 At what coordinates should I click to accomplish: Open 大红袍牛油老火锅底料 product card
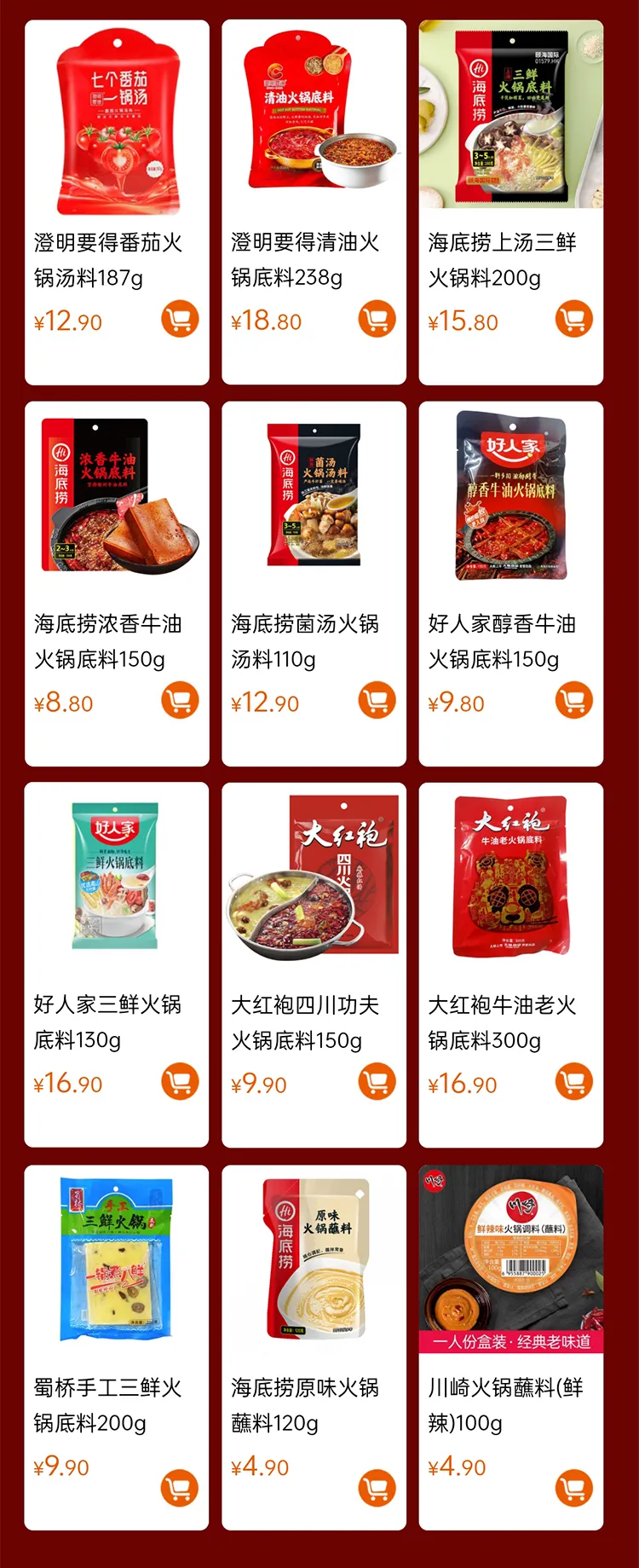point(511,878)
